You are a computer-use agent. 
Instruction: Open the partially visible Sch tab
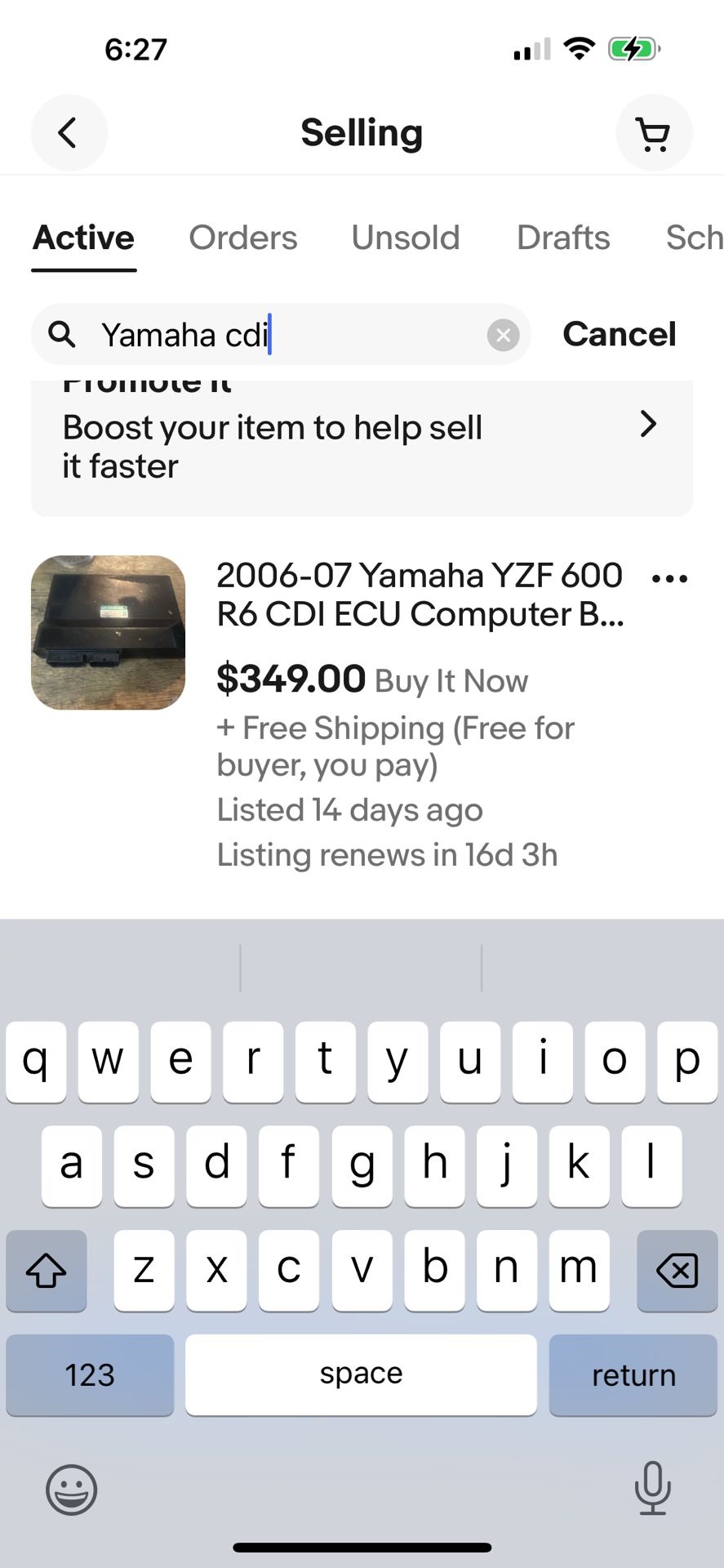click(x=693, y=238)
